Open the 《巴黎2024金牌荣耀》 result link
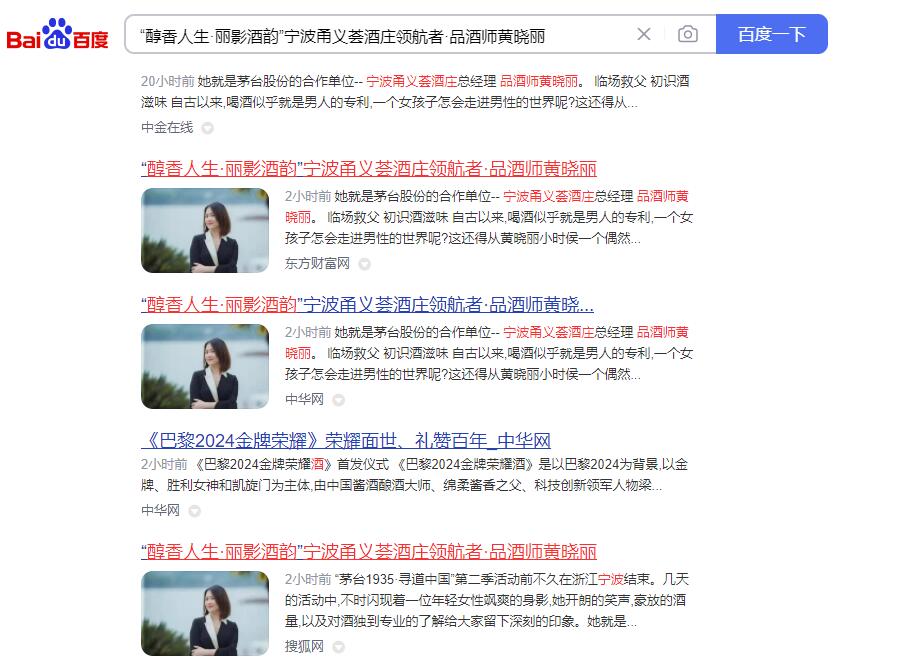898x665 pixels. click(346, 441)
